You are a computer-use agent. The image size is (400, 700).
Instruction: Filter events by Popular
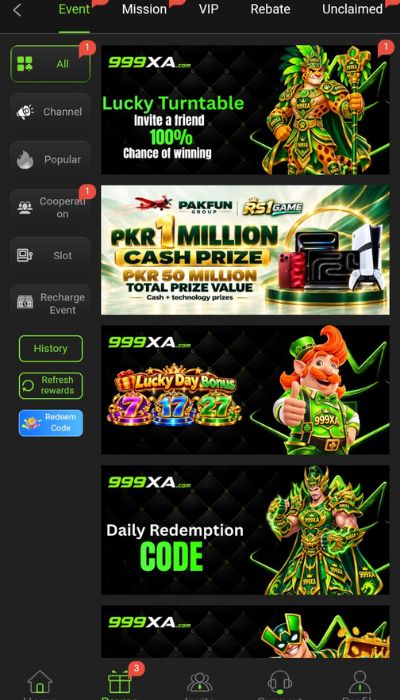(50, 159)
